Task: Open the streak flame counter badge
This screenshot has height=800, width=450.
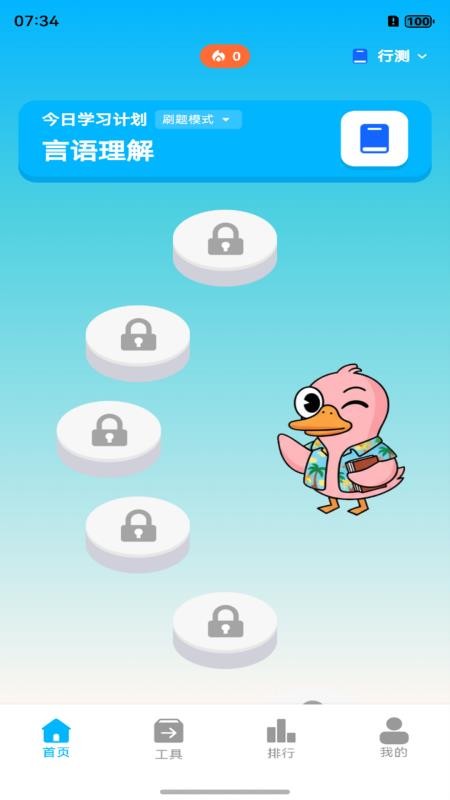Action: click(225, 56)
